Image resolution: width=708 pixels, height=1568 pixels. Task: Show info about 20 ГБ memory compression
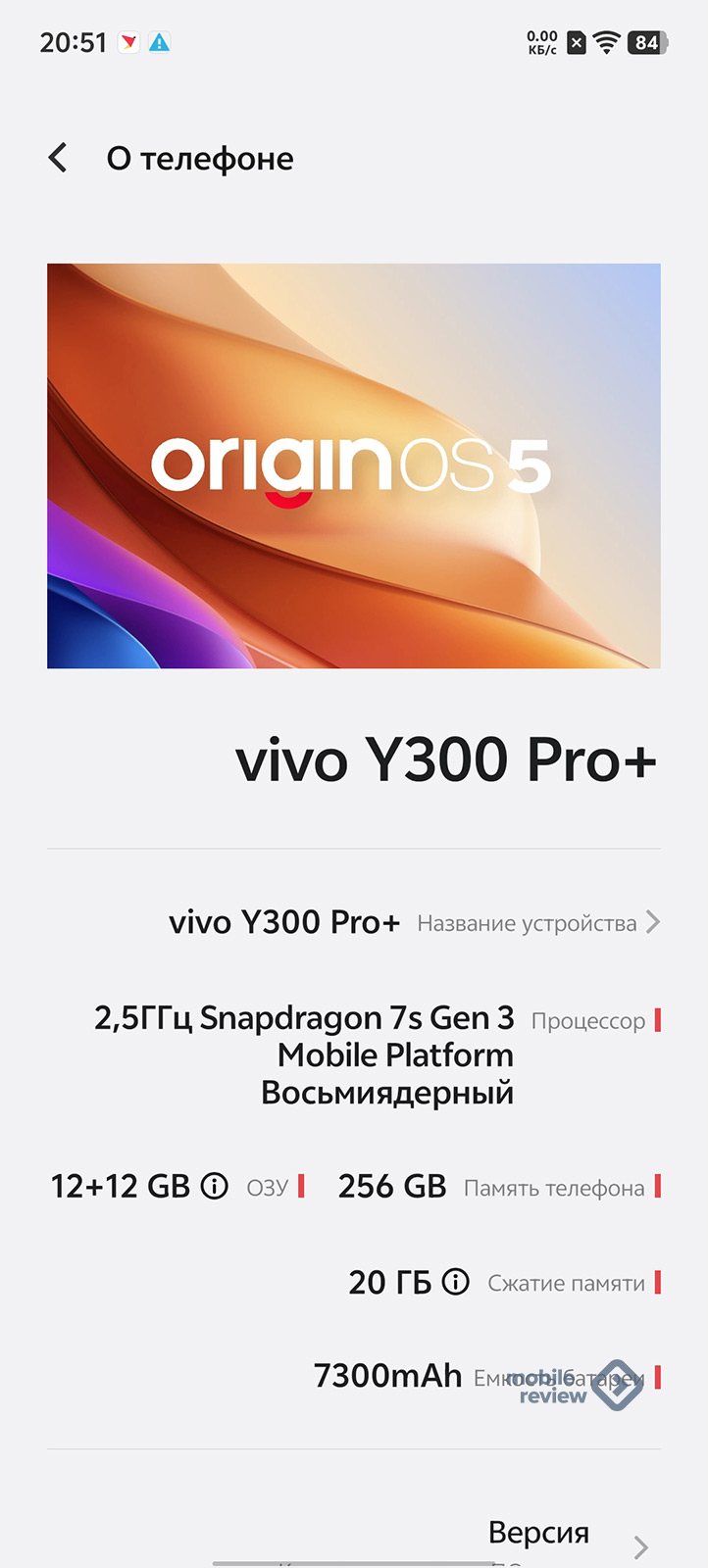(455, 1282)
